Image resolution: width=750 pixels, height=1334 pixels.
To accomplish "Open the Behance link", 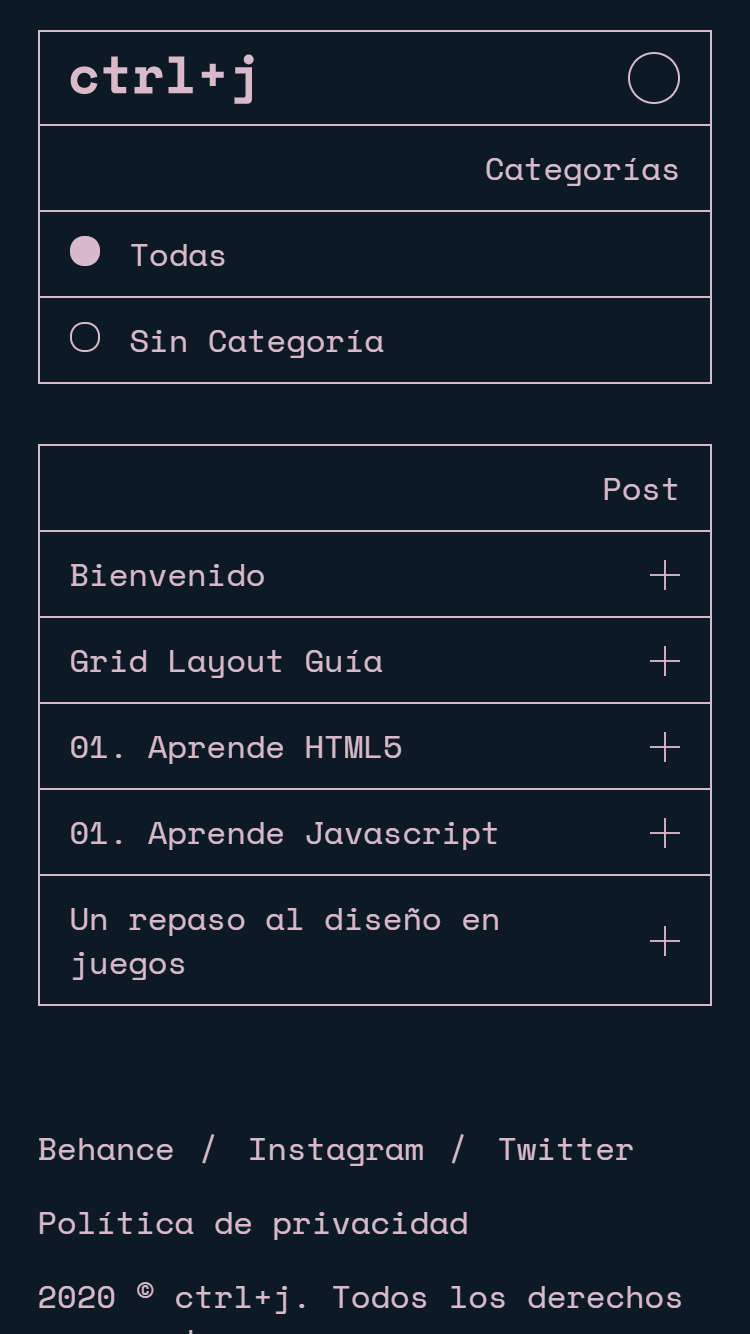I will [106, 1149].
